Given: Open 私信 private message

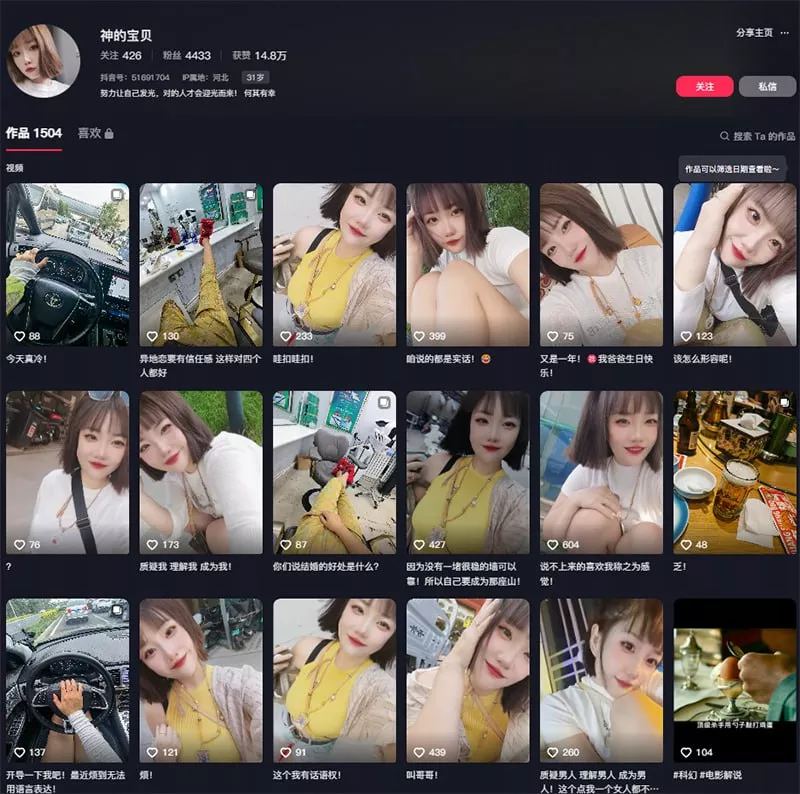Looking at the screenshot, I should pyautogui.click(x=767, y=86).
